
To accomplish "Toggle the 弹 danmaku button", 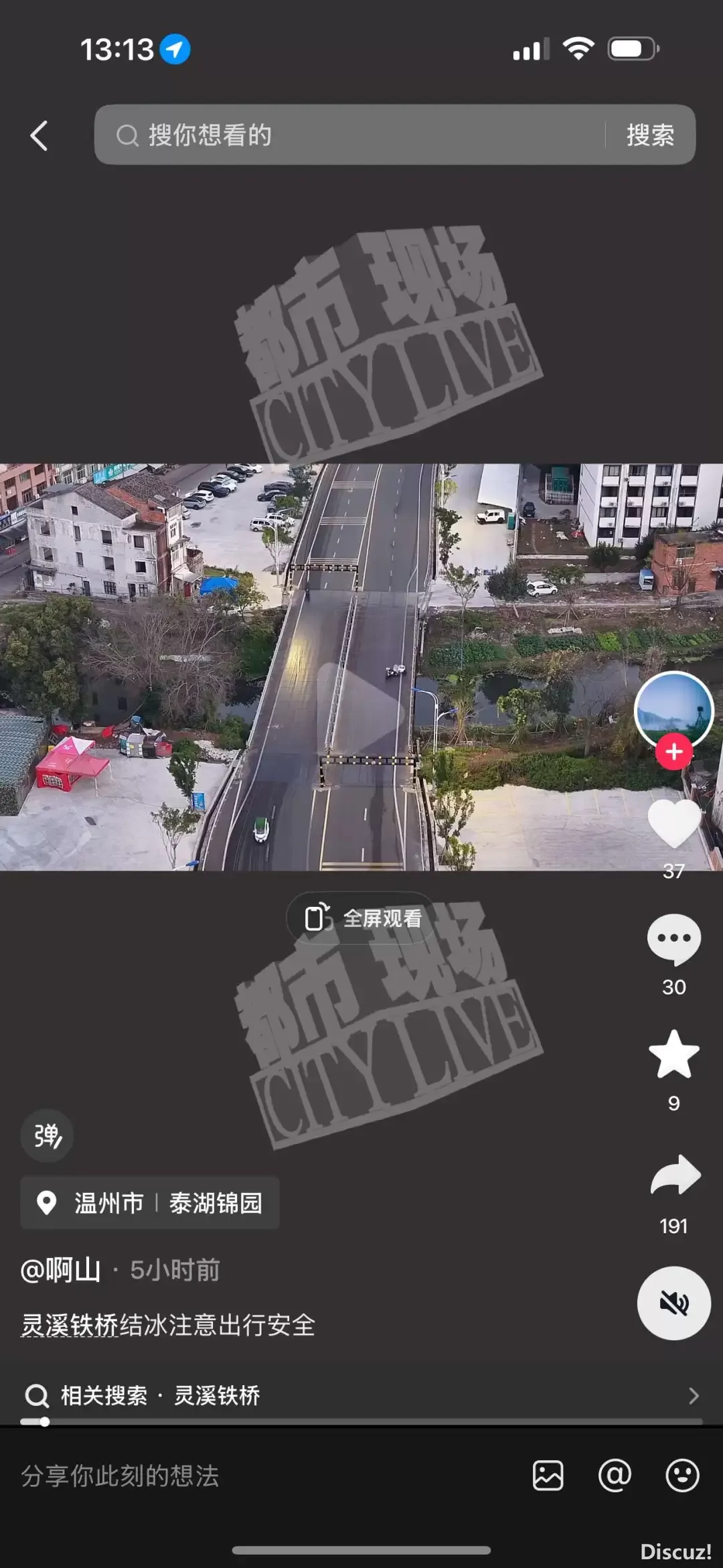I will pyautogui.click(x=47, y=1136).
